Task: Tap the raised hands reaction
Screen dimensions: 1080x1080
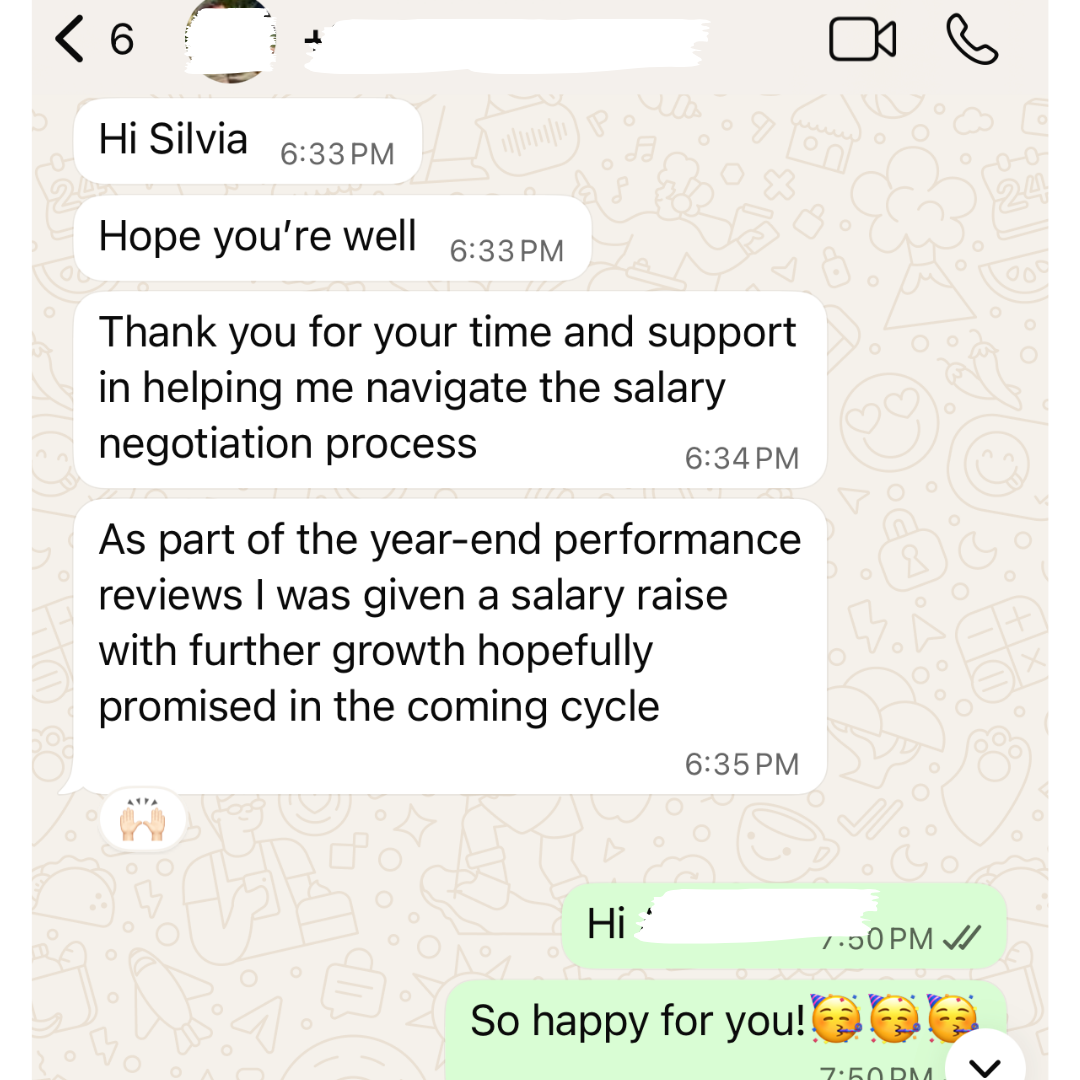Action: (143, 820)
